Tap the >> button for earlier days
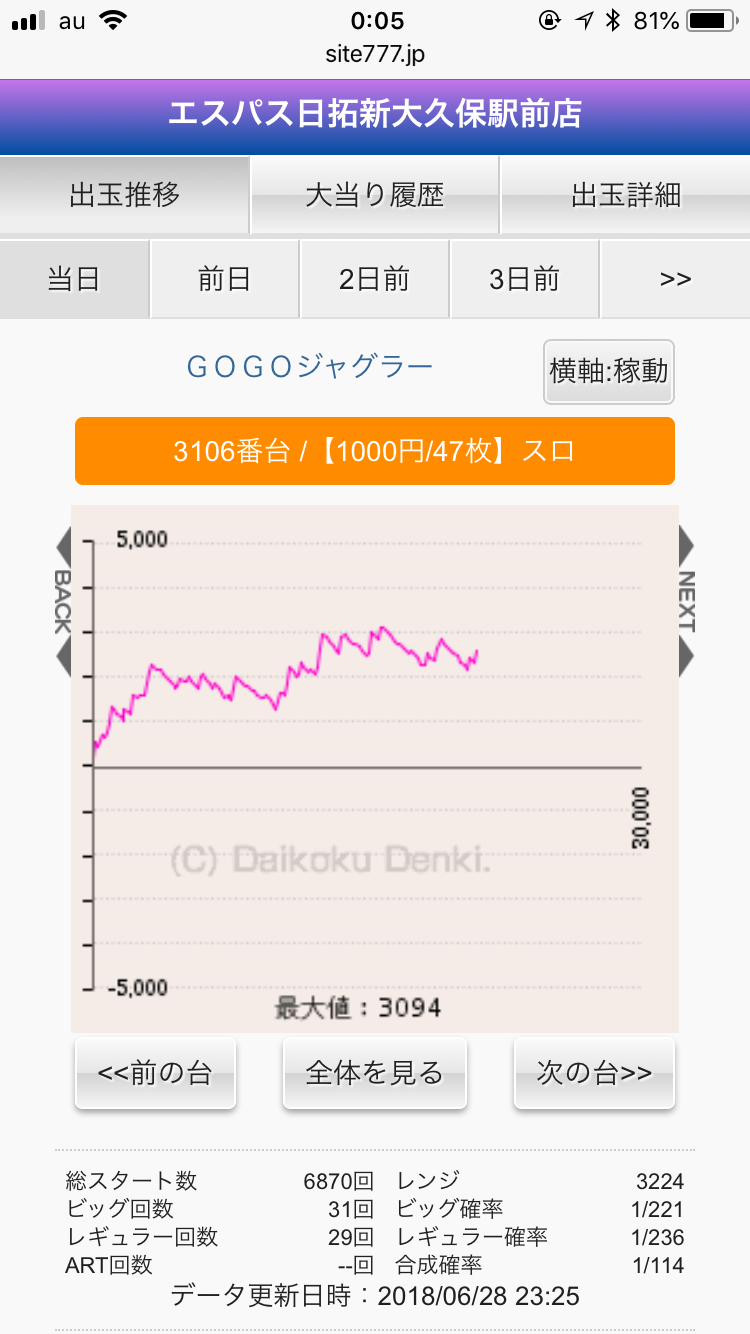The width and height of the screenshot is (750, 1334). [676, 279]
